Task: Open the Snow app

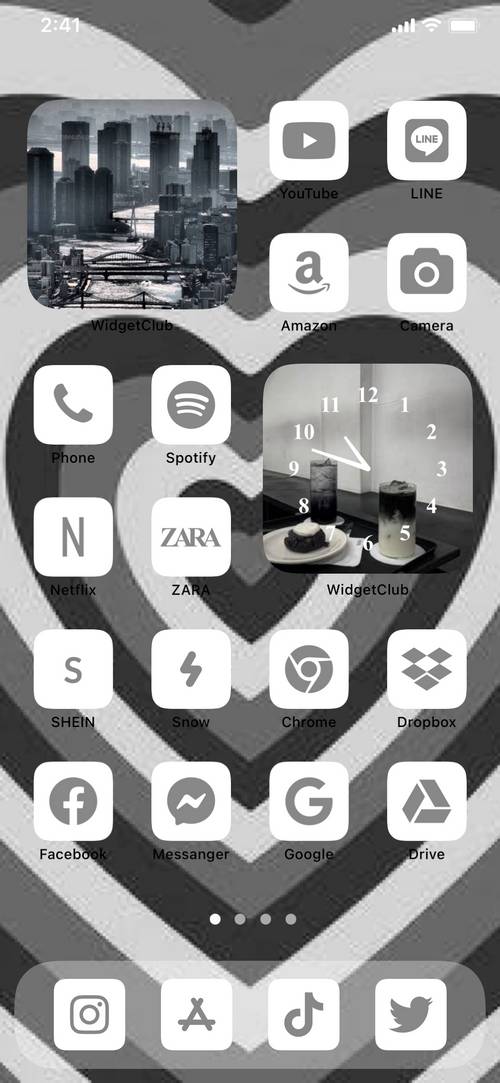Action: pyautogui.click(x=191, y=669)
